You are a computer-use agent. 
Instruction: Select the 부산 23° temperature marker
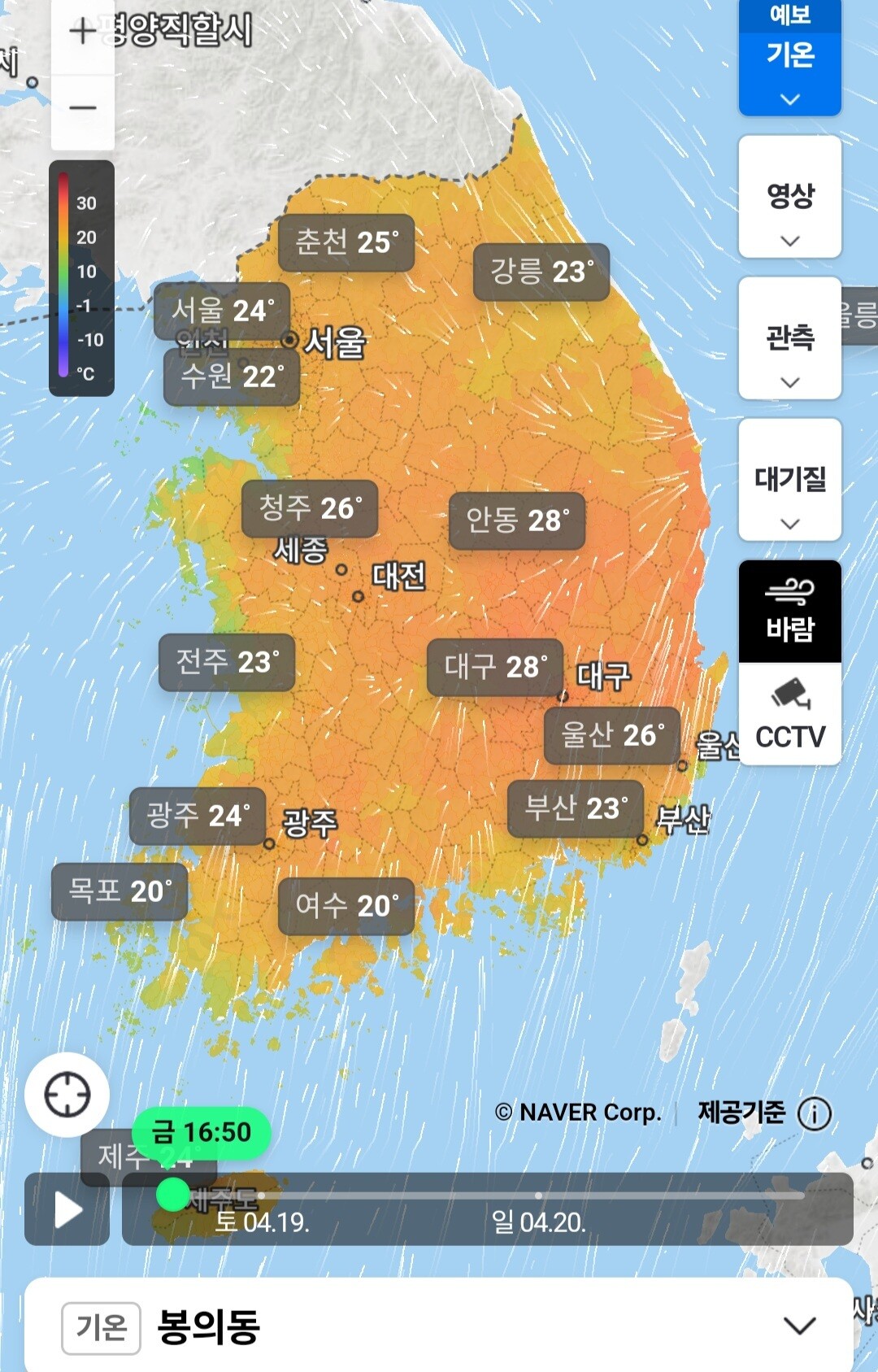576,808
